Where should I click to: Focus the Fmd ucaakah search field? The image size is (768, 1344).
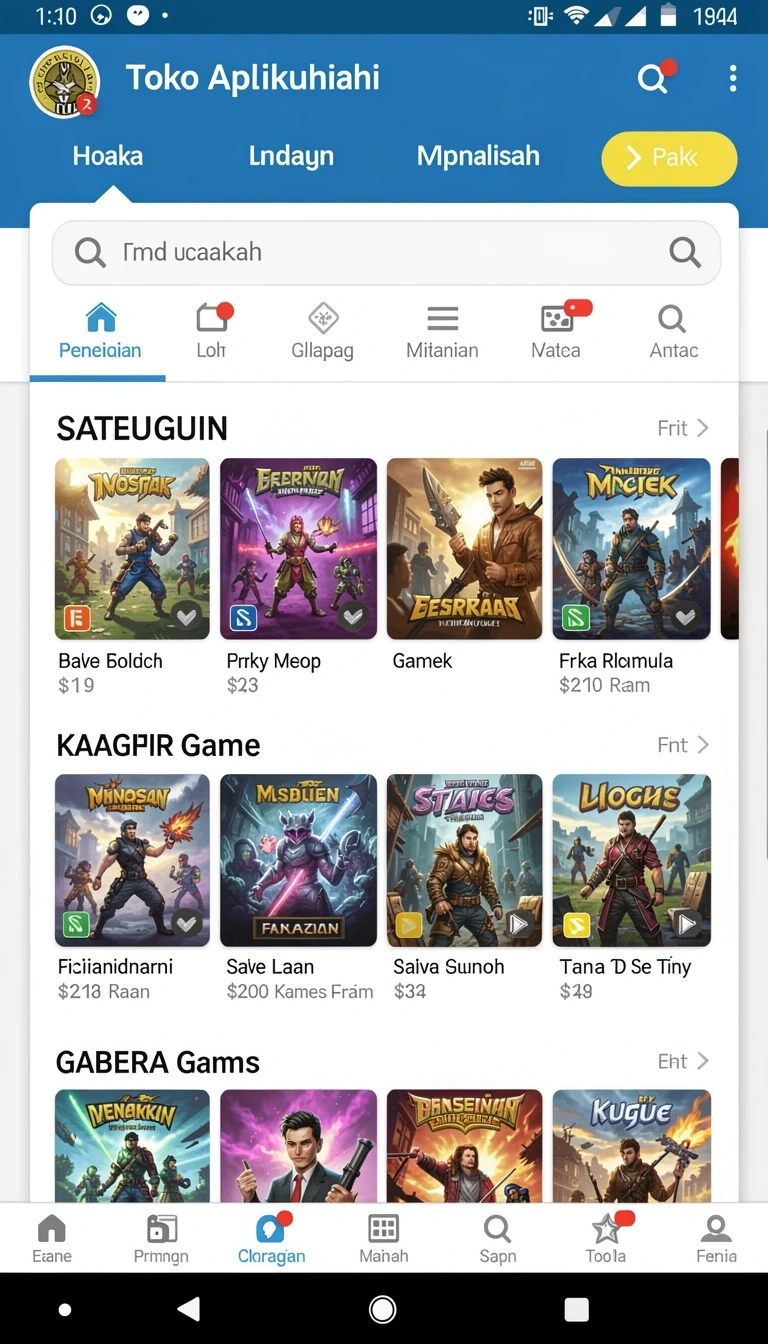coord(386,253)
